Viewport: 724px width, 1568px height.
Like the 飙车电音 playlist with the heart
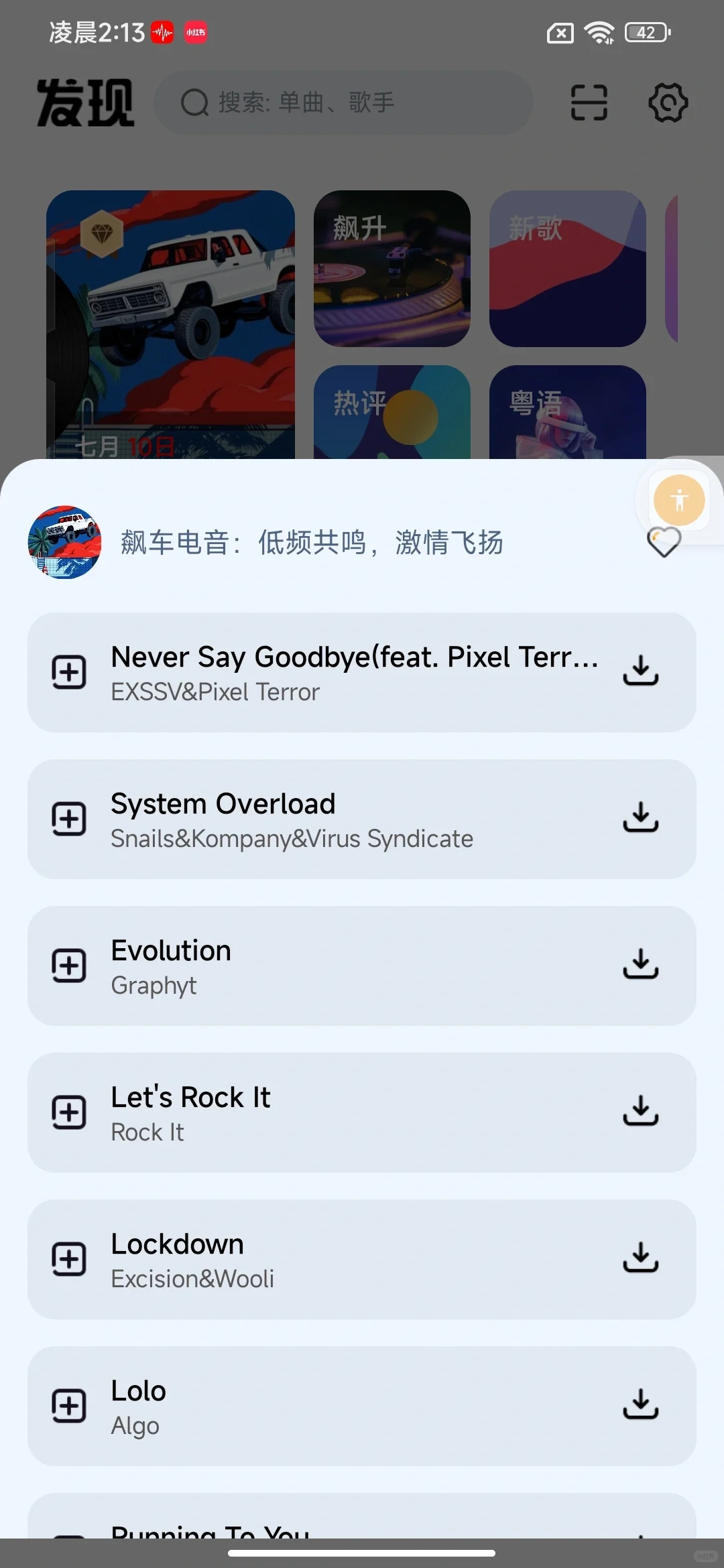point(664,543)
